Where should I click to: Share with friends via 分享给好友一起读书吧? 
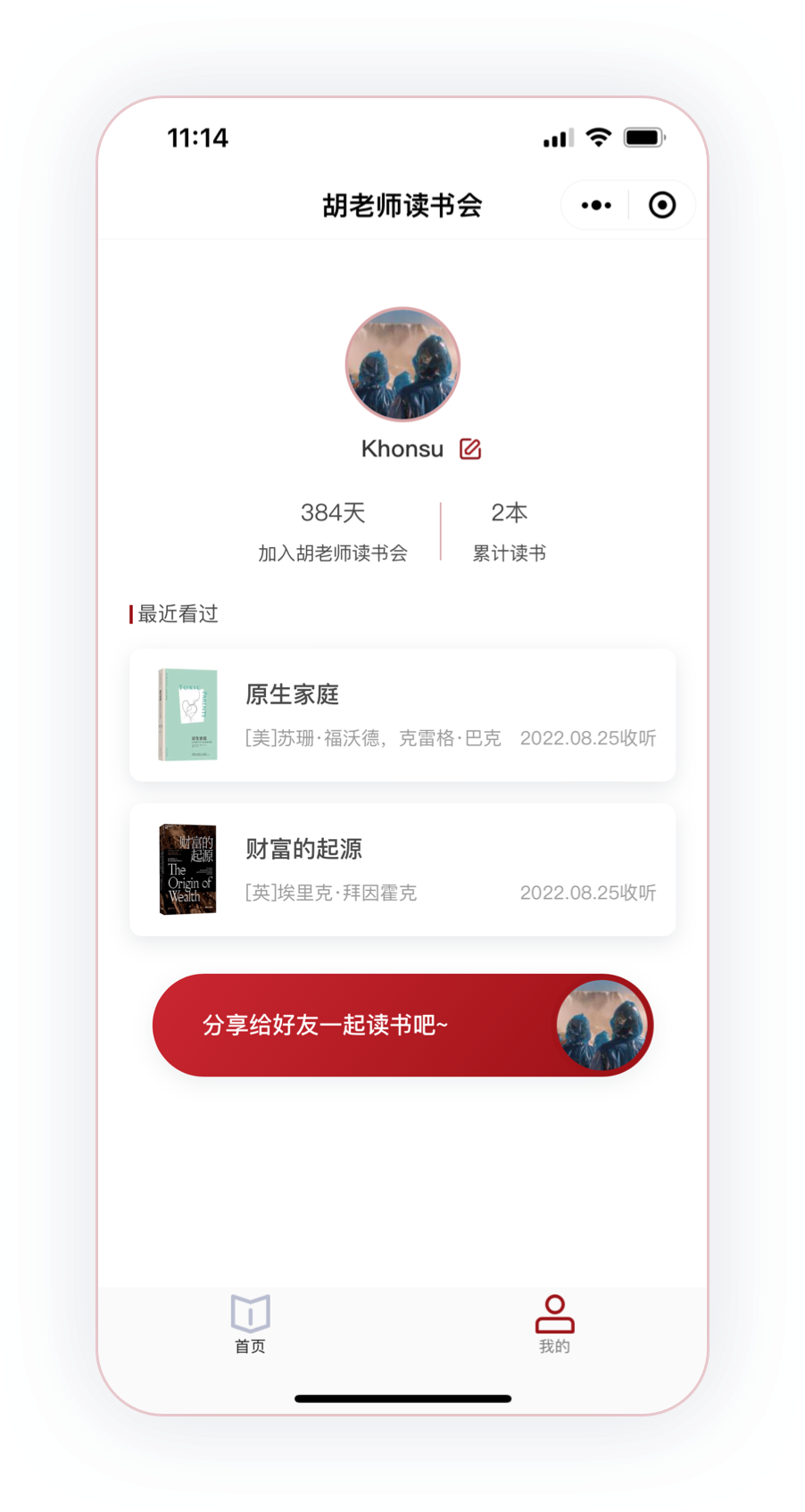pos(402,1025)
